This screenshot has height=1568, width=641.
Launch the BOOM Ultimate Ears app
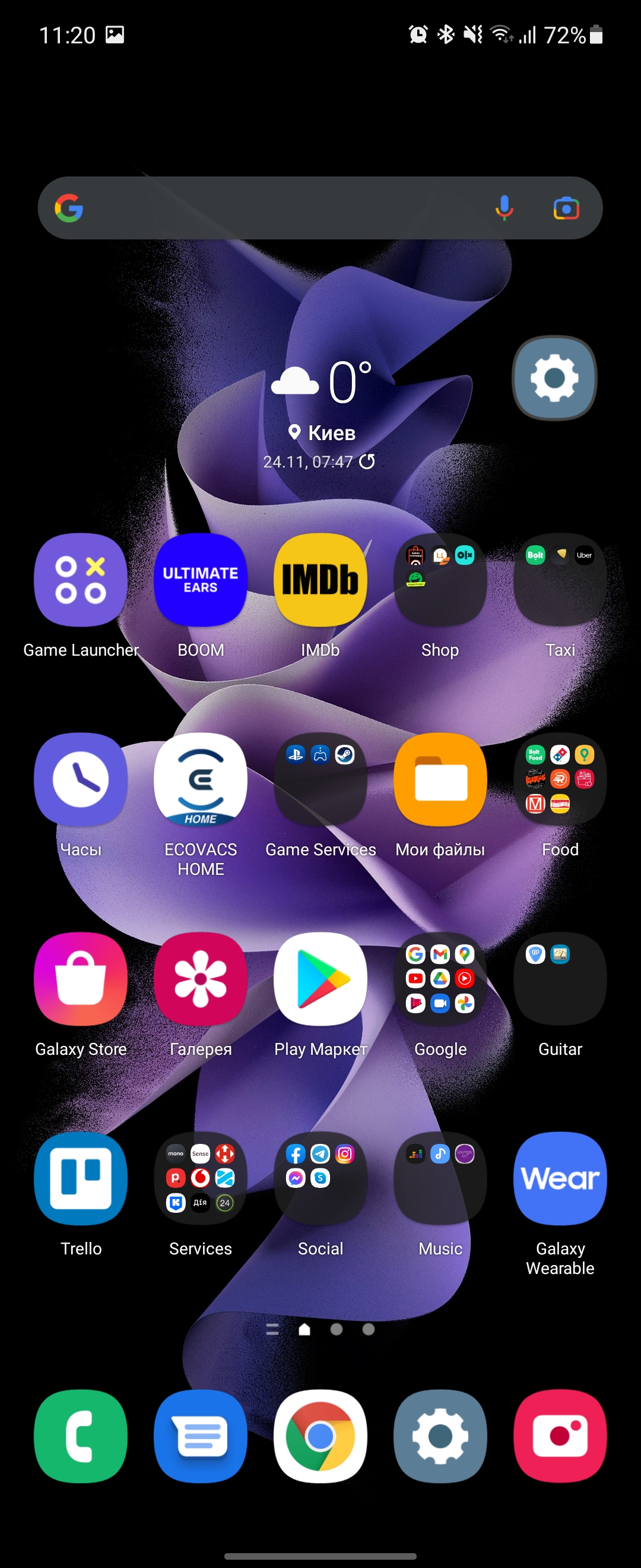point(201,580)
